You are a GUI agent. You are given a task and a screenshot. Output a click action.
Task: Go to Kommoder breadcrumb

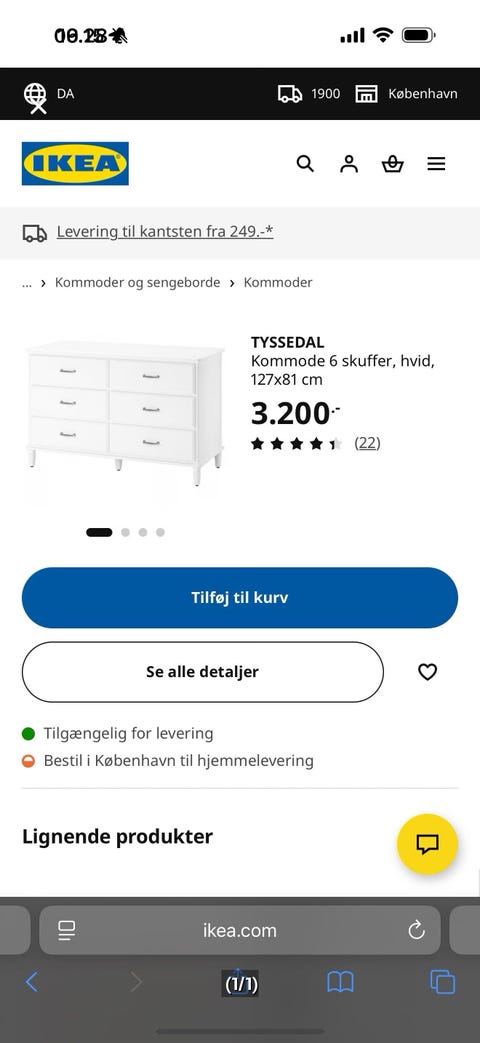point(278,282)
